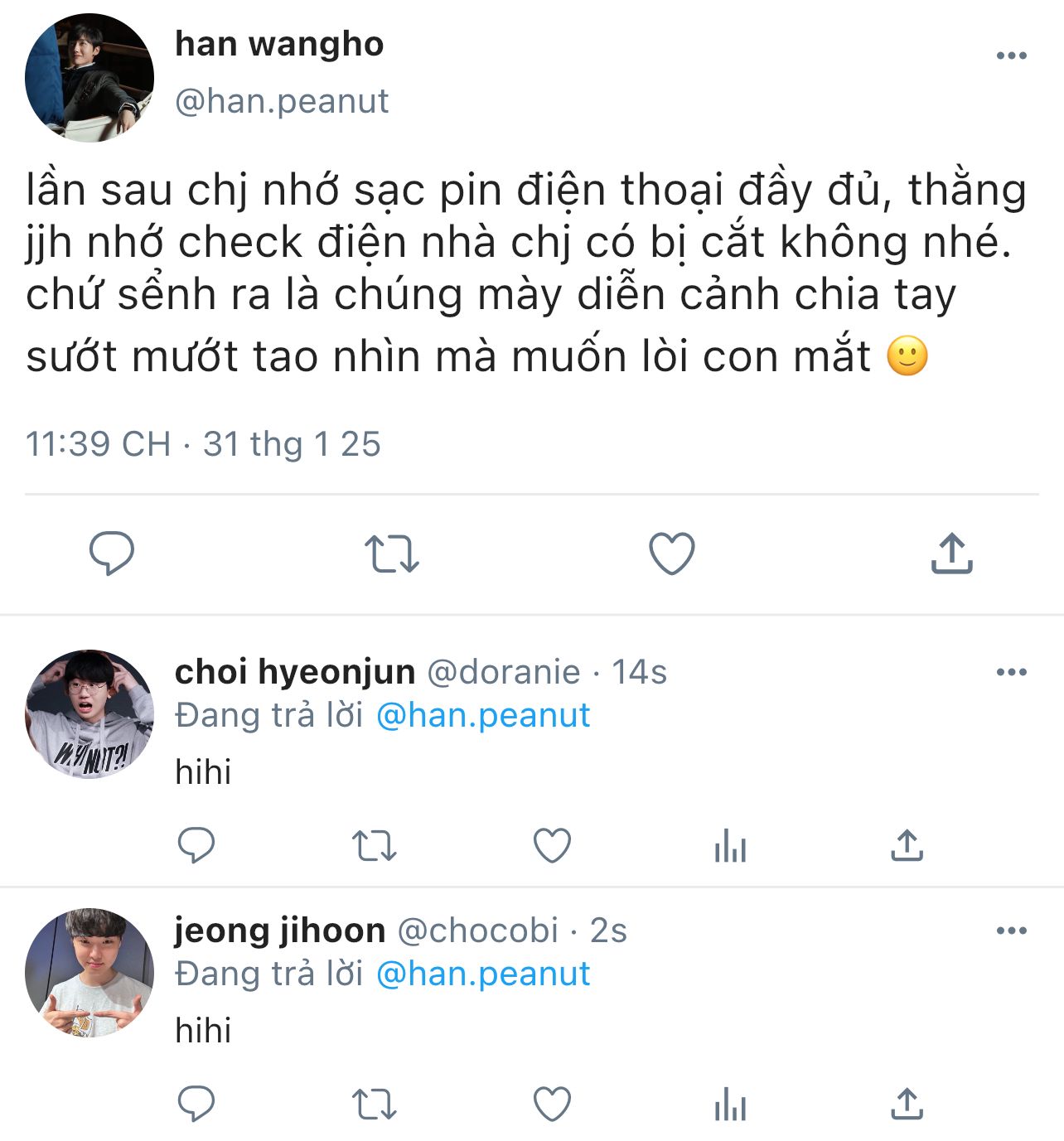Open overflow menu on han wangho's tweet

1011,56
